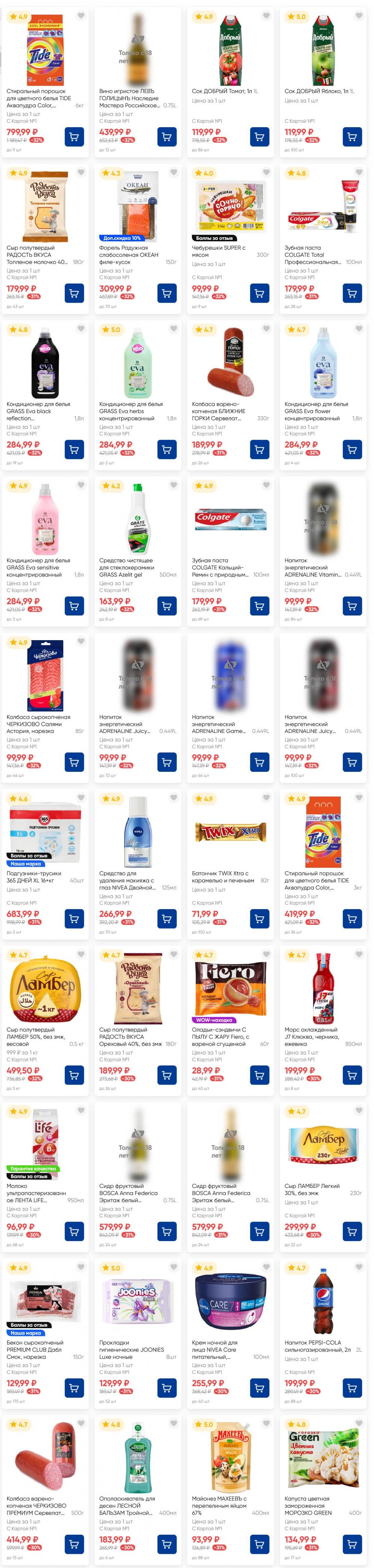Favorite the ЧЕРКИЗОВО Салями Астория sausage
Image resolution: width=374 pixels, height=1568 pixels.
point(81,642)
